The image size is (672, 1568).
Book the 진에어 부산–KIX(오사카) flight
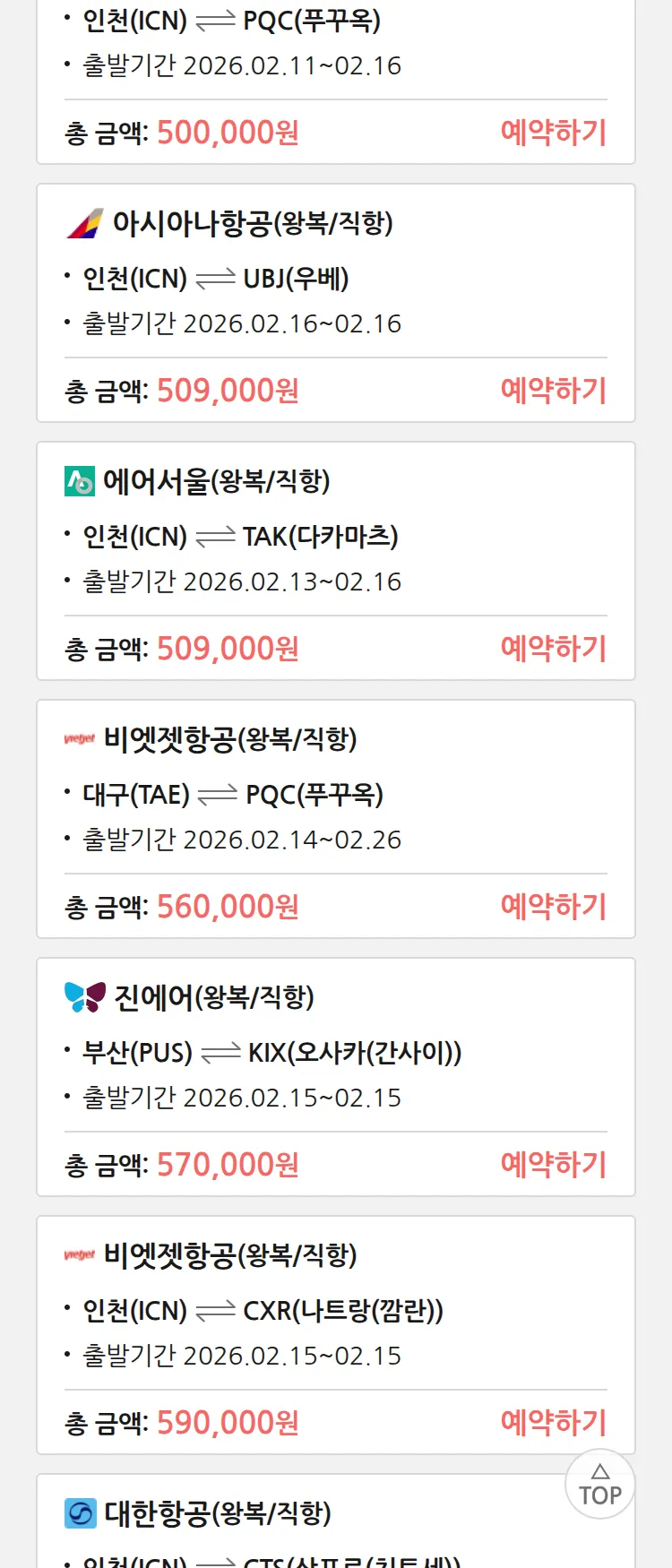[x=553, y=1165]
